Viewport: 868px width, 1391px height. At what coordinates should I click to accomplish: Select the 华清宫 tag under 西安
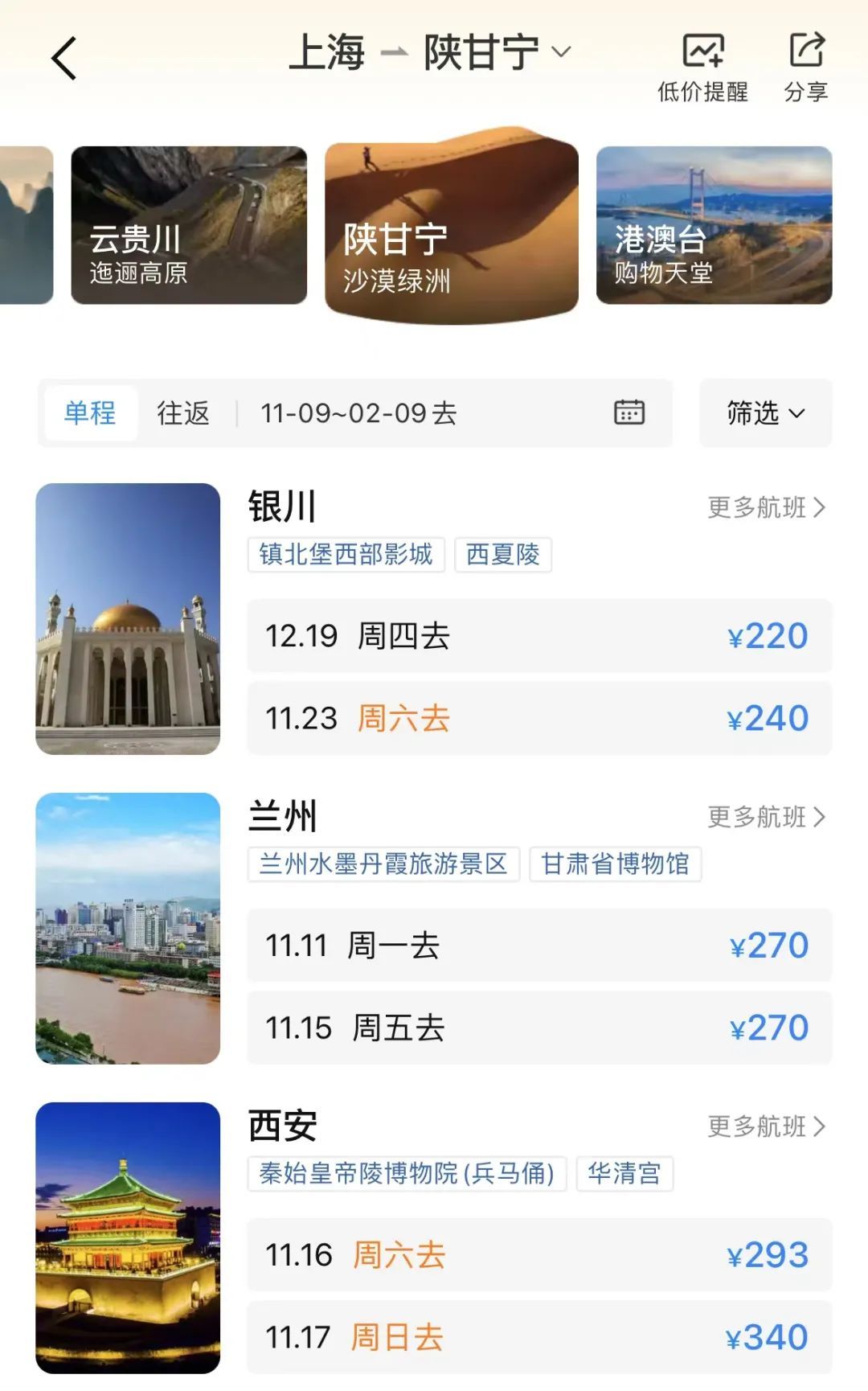coord(627,1175)
